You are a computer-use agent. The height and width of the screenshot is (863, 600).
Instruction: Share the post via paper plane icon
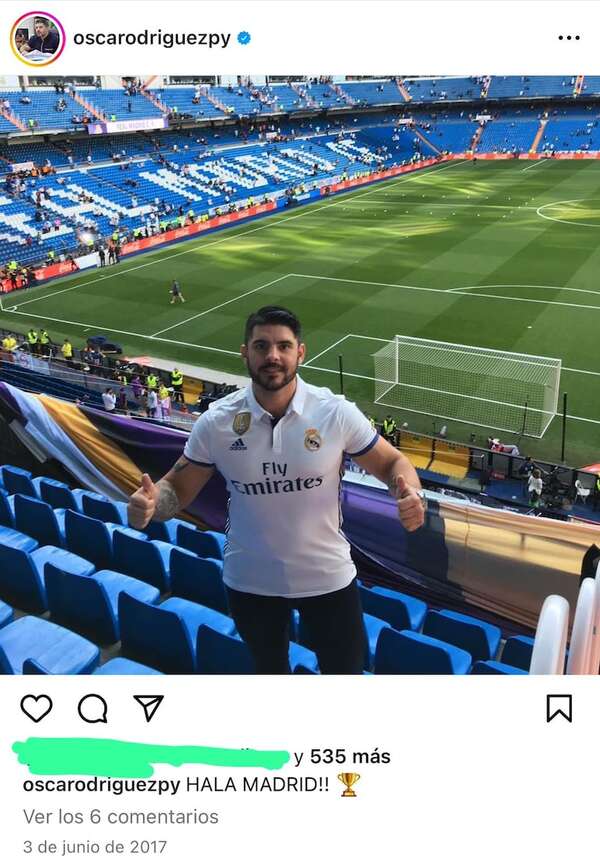[149, 708]
